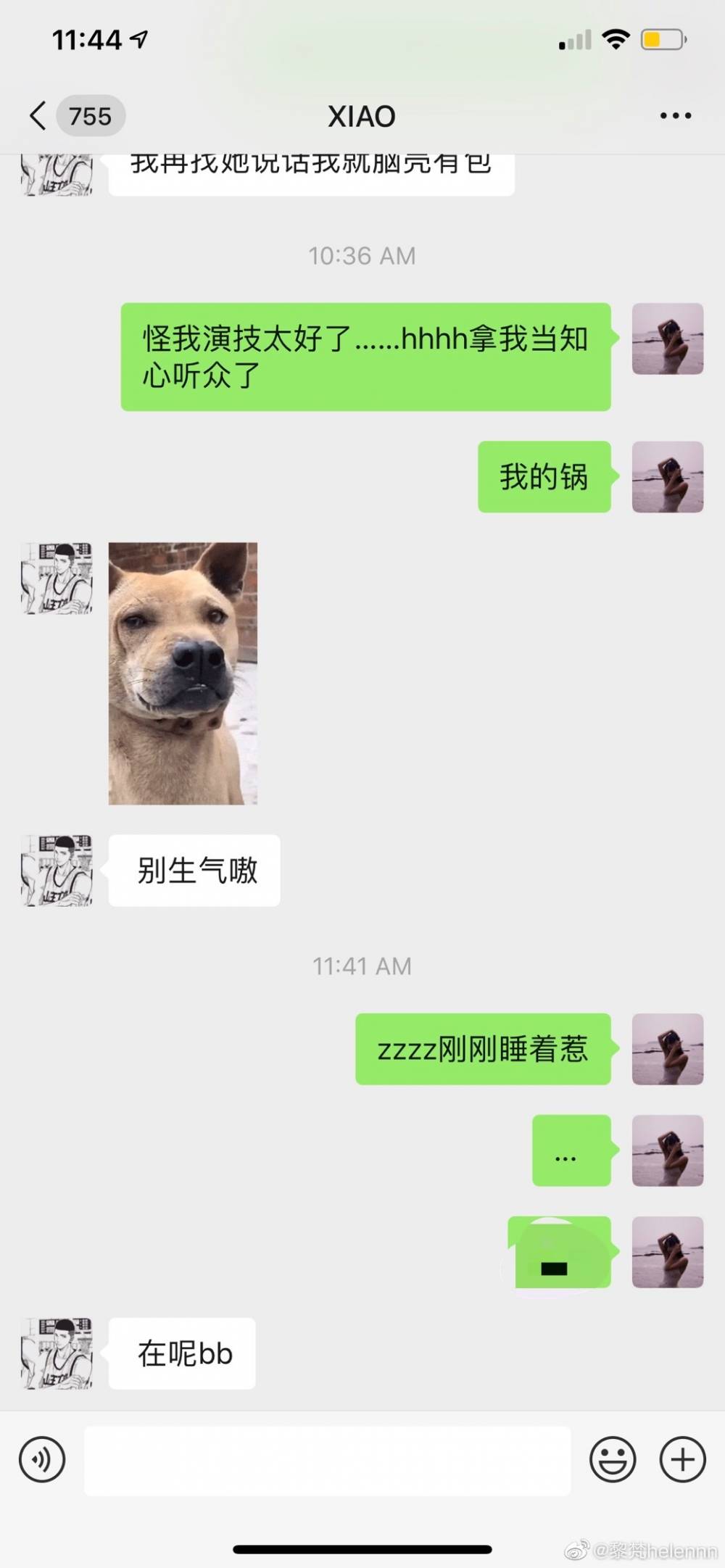Image resolution: width=725 pixels, height=1568 pixels.
Task: Open the plus attachments menu
Action: (x=682, y=1459)
